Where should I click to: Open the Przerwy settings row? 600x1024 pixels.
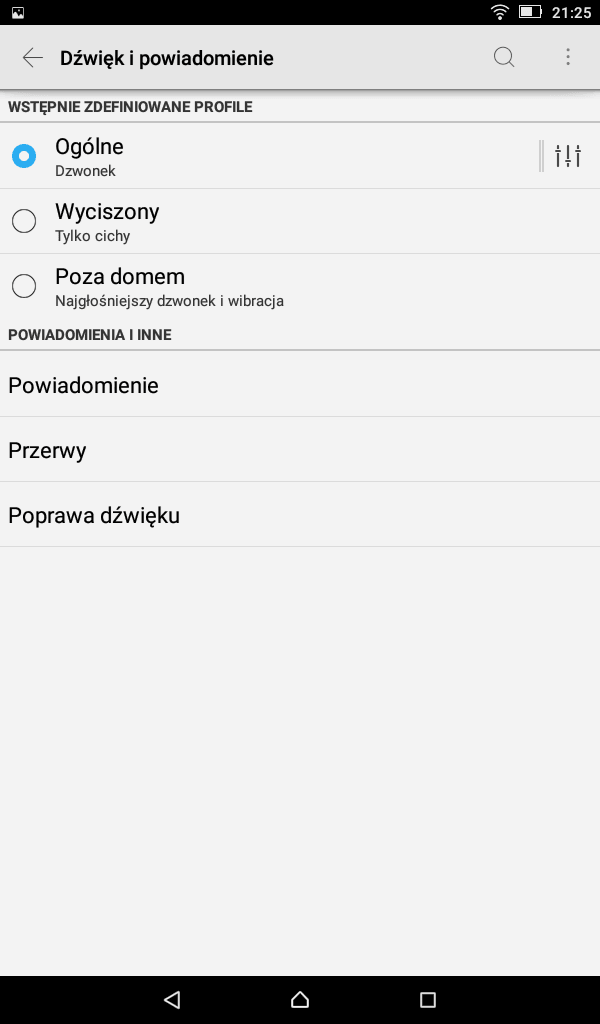click(300, 450)
